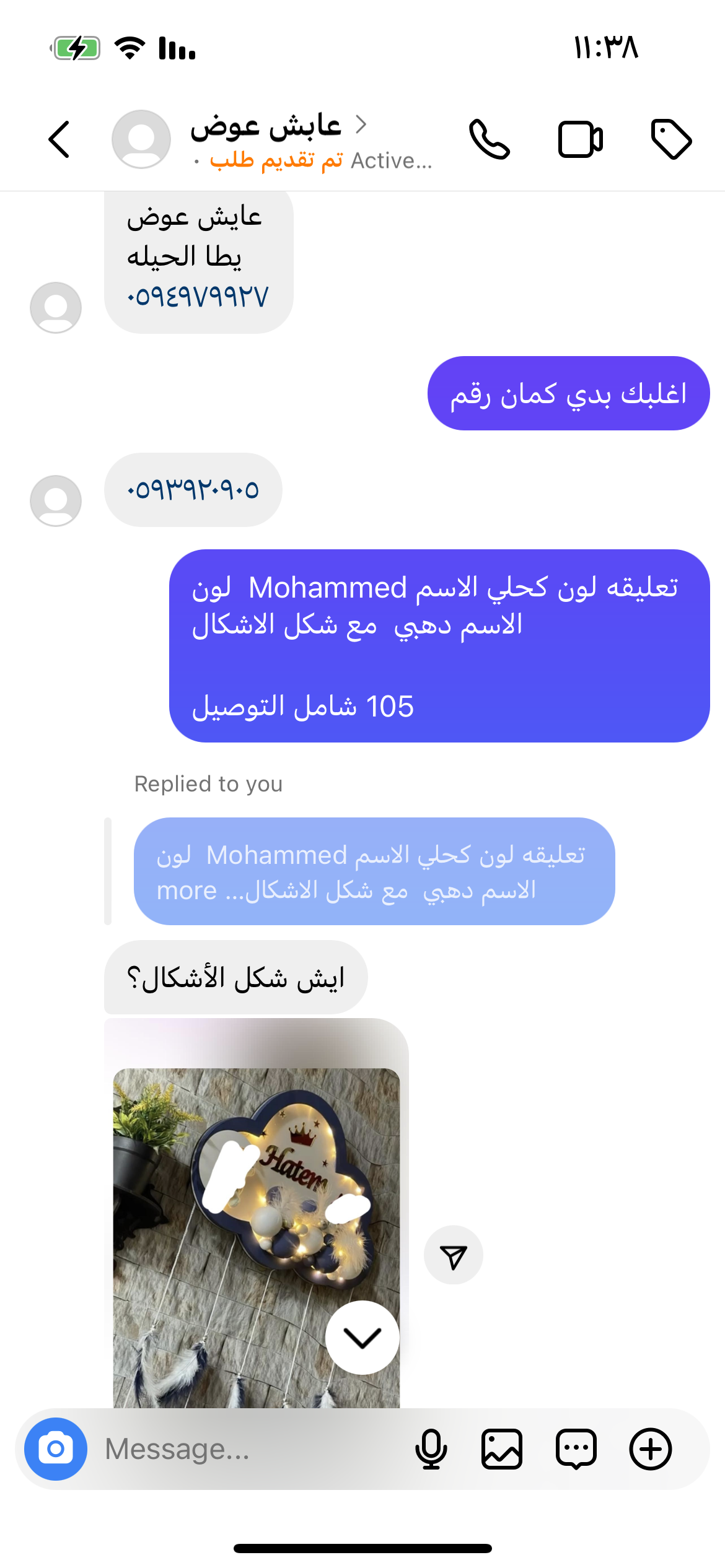Record a voice message

431,1448
